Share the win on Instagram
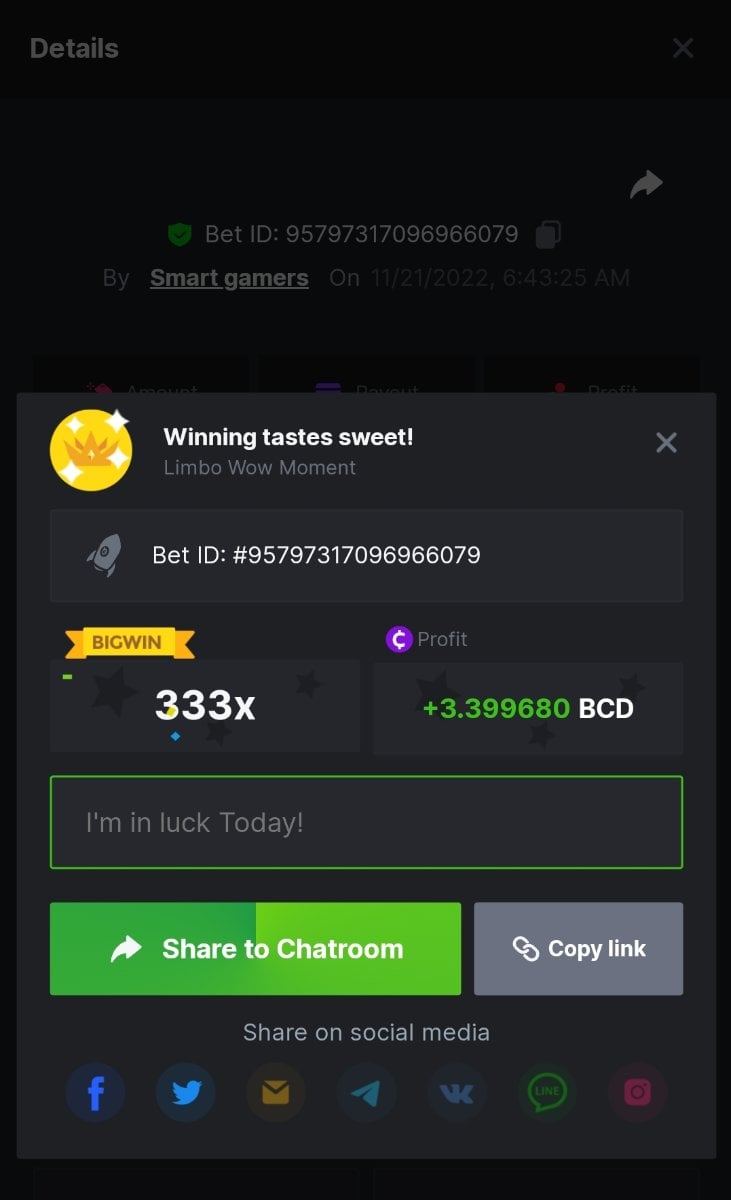The image size is (731, 1200). 637,1092
